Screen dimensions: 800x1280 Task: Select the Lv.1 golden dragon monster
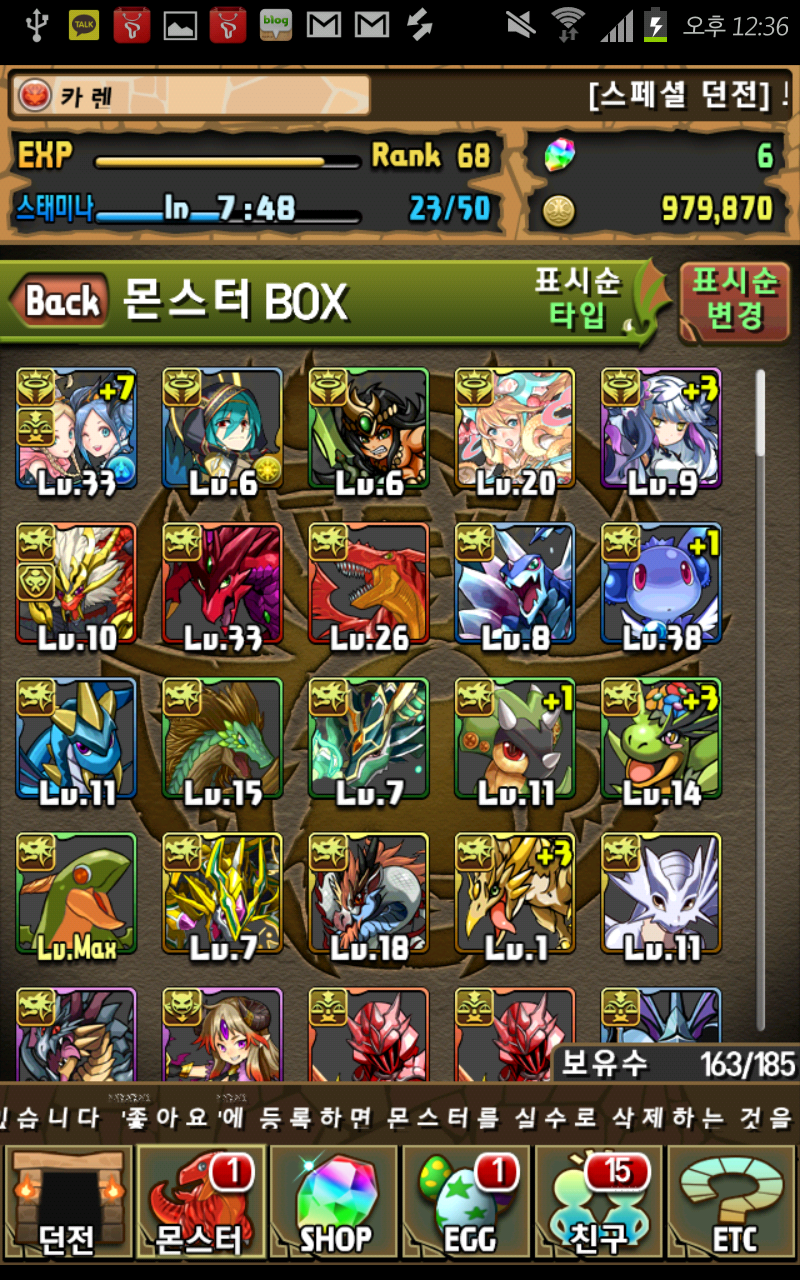[x=514, y=895]
